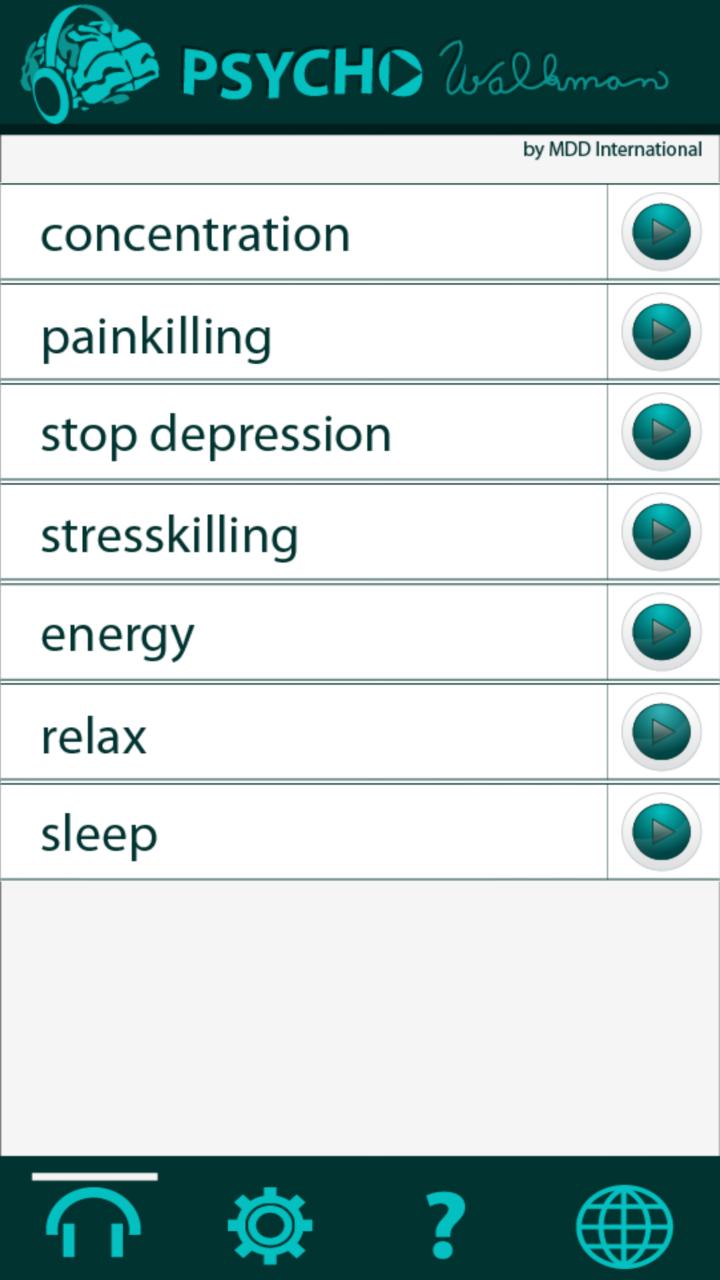Open the help question mark tab
The height and width of the screenshot is (1280, 720).
pyautogui.click(x=445, y=1223)
